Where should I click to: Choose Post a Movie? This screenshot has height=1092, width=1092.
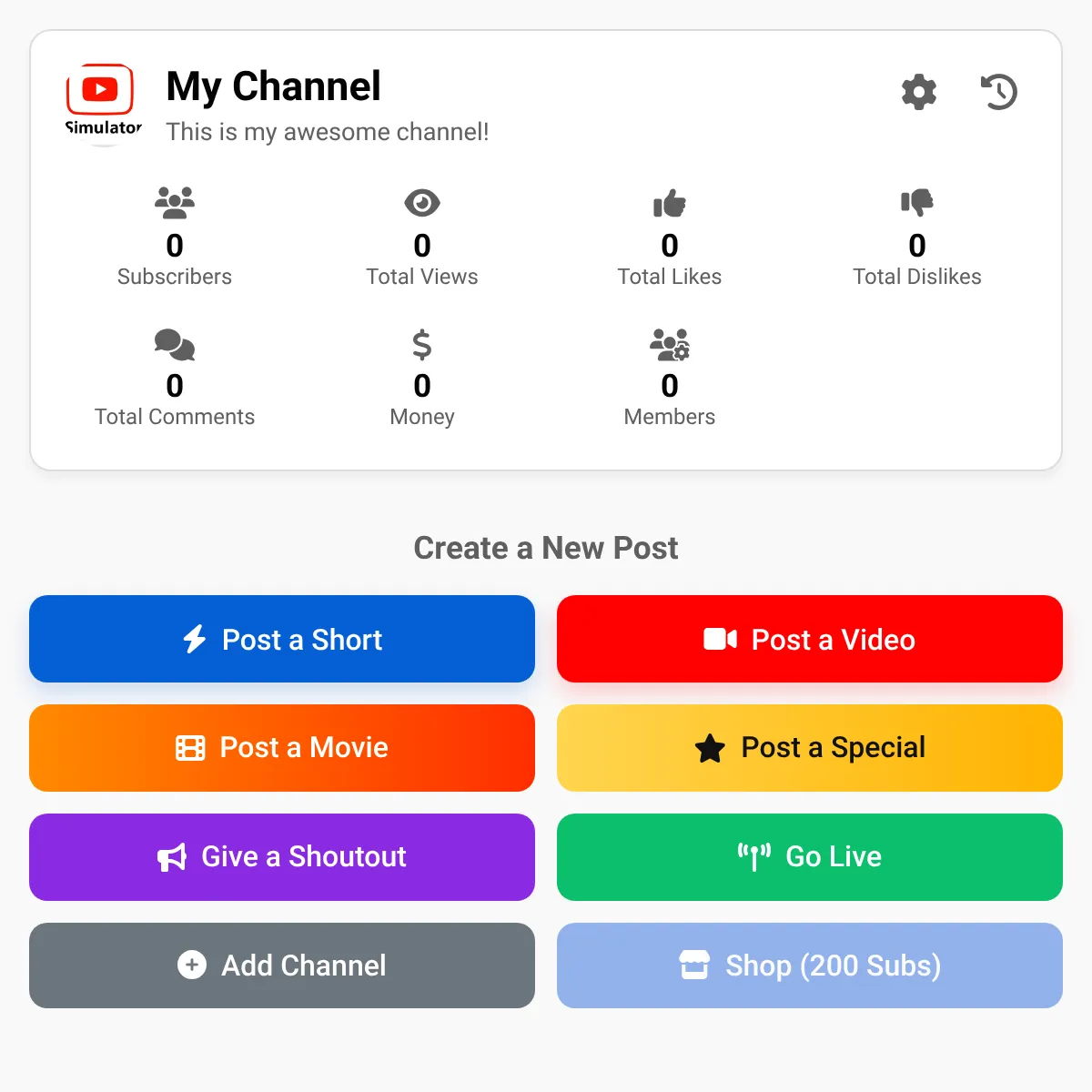(x=282, y=748)
